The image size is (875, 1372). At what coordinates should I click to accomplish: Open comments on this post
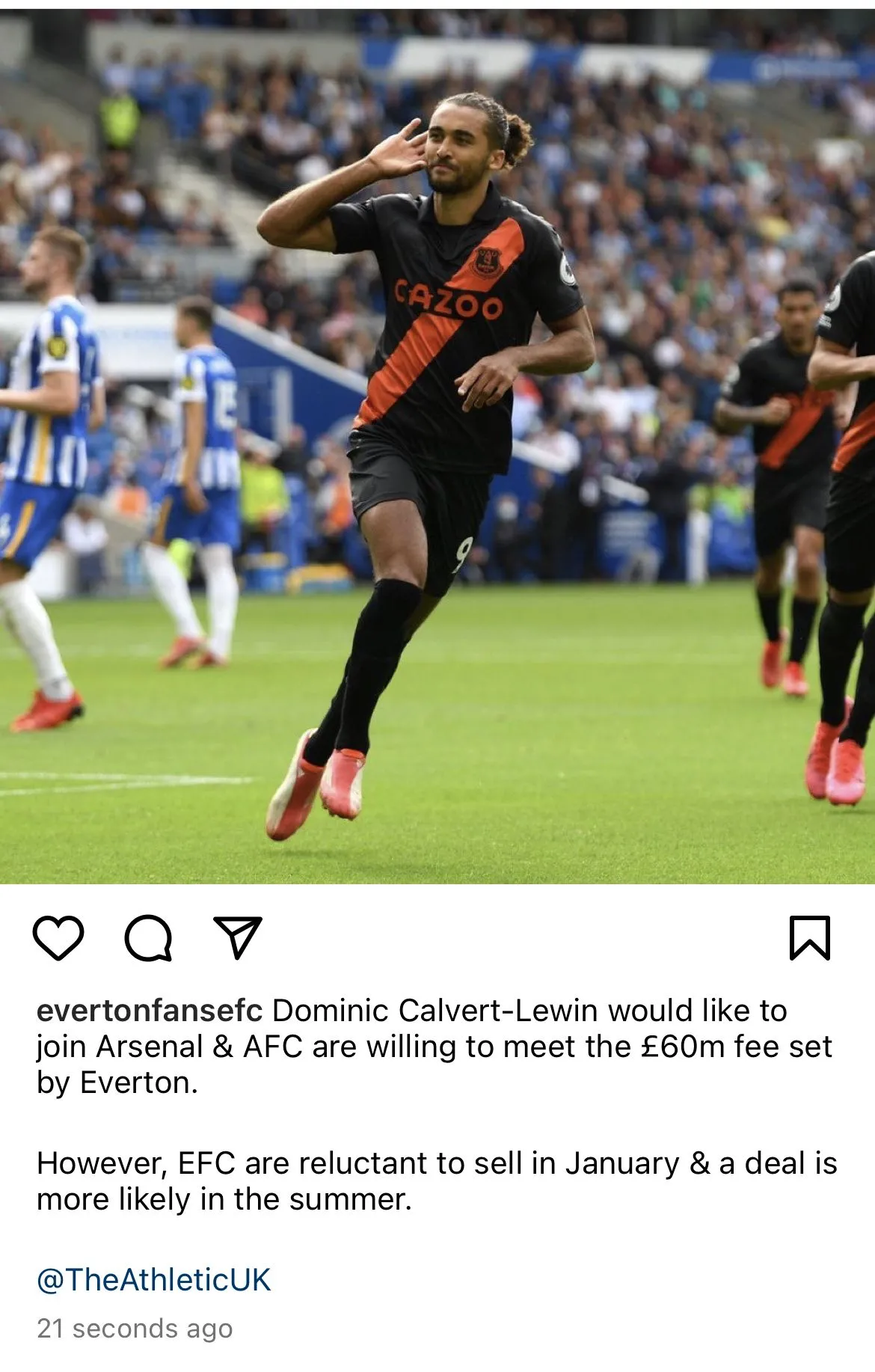pos(148,937)
